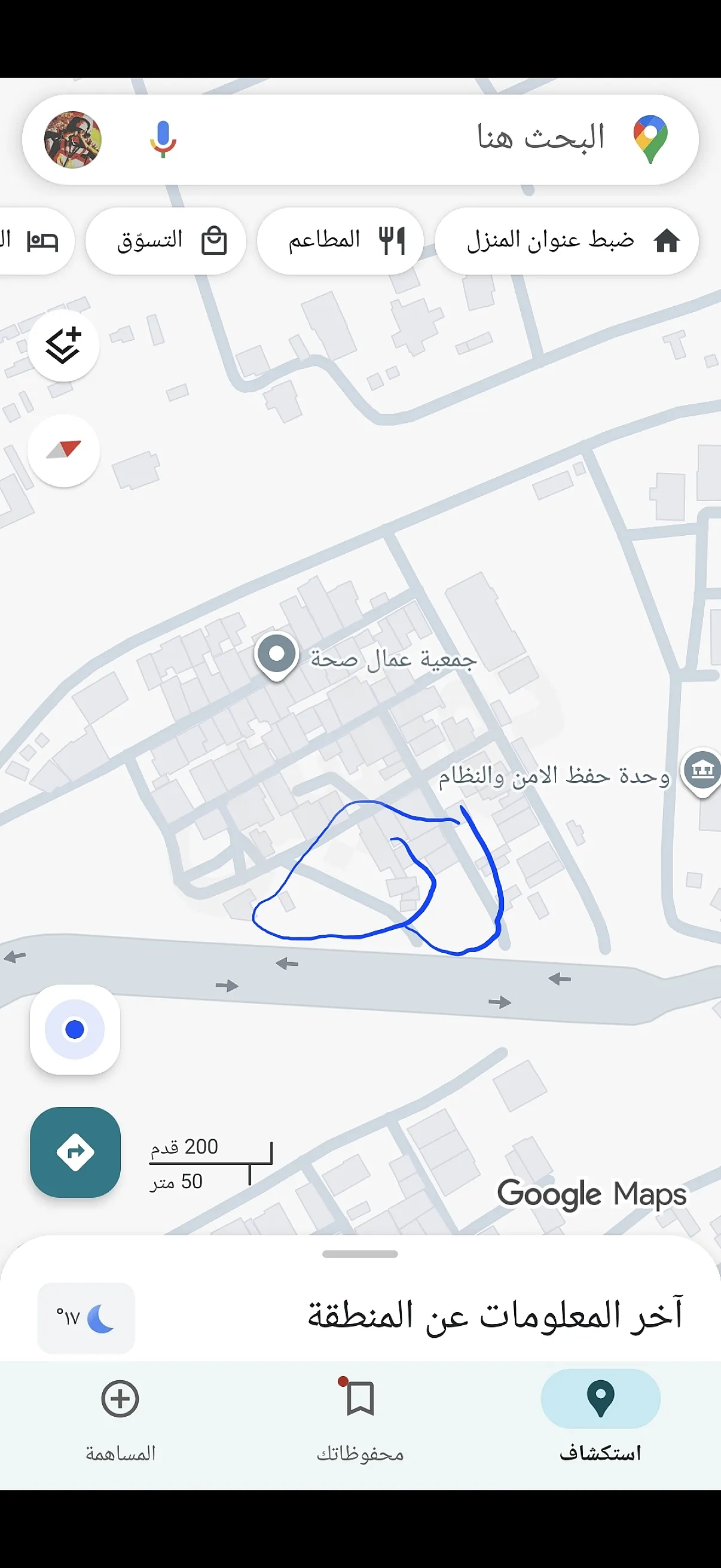Open the account profile picture
Screen dimensions: 721x1568
pos(73,139)
